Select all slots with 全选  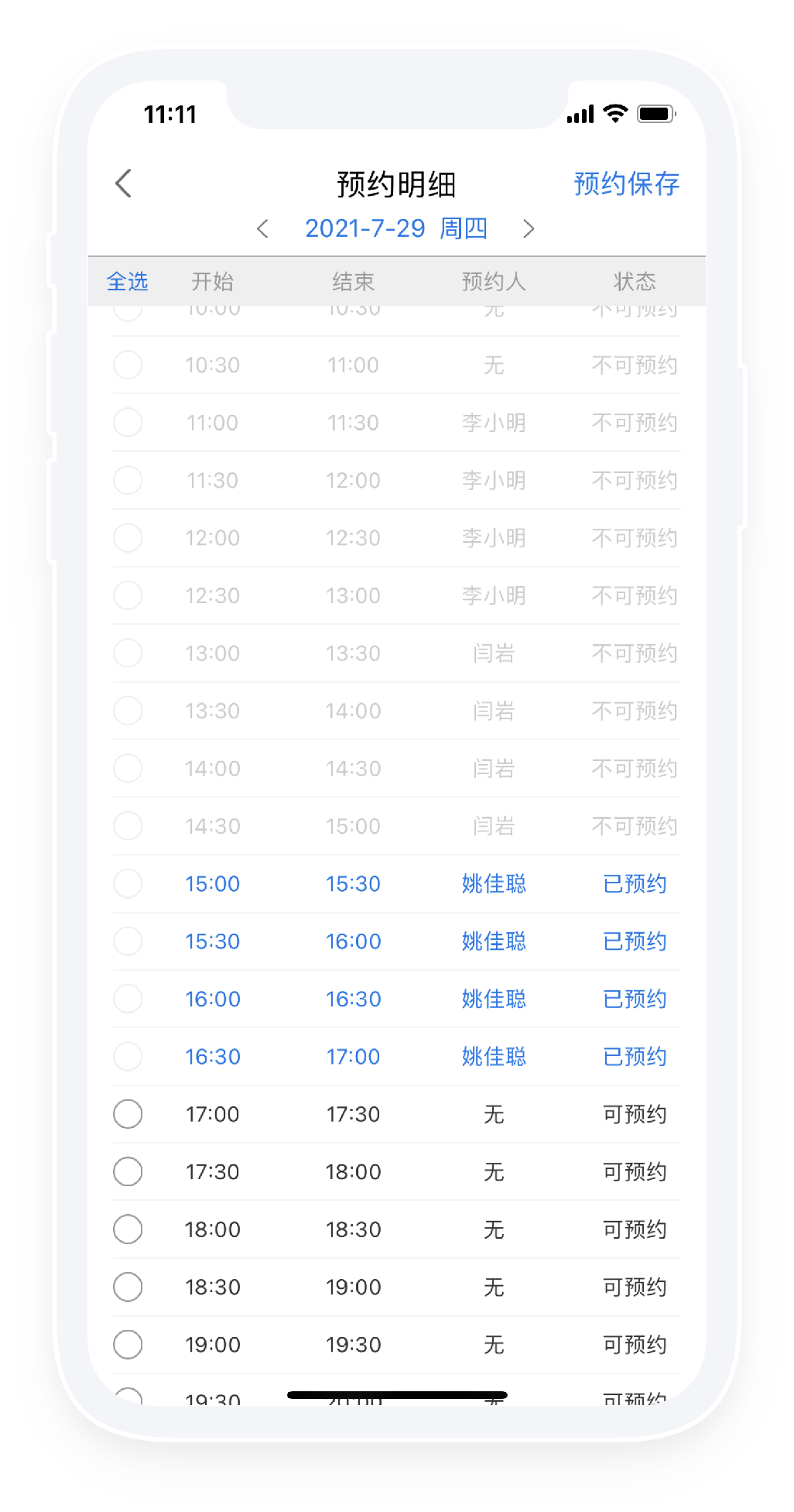[x=127, y=281]
